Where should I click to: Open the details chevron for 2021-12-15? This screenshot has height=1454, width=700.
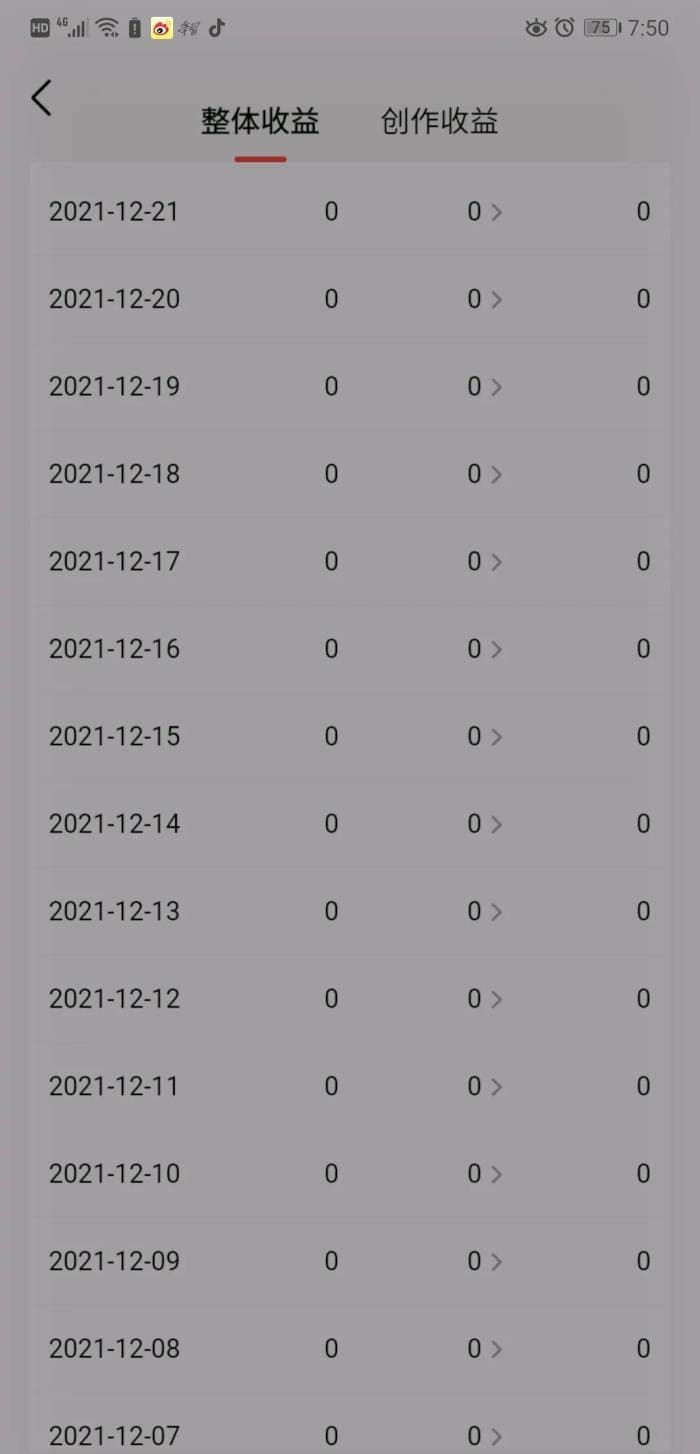tap(496, 737)
